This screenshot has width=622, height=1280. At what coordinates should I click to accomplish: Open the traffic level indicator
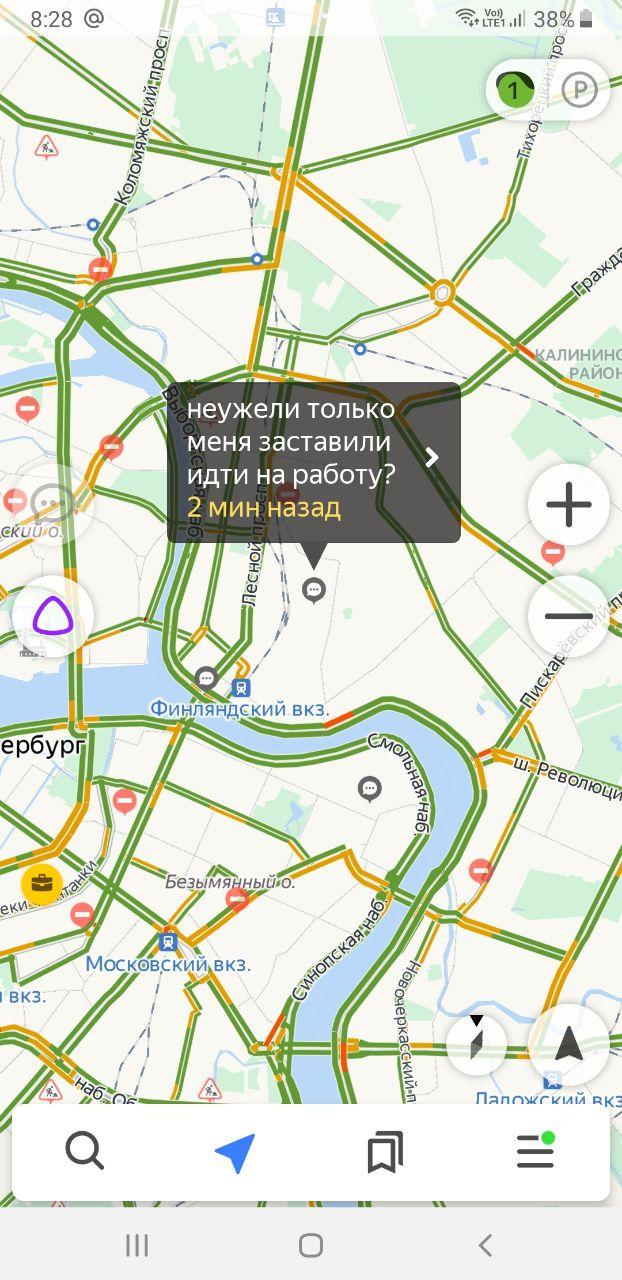coord(514,91)
